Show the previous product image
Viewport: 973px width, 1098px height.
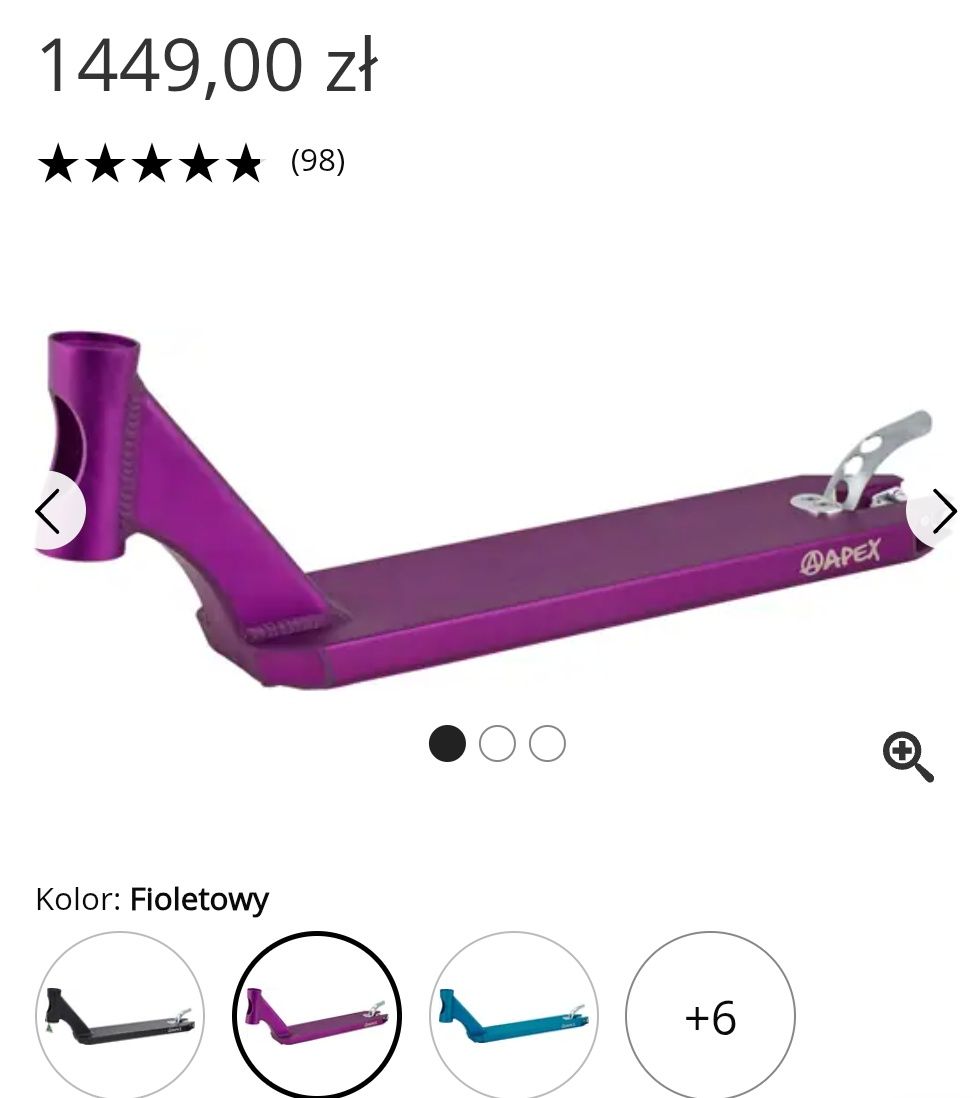pos(52,511)
